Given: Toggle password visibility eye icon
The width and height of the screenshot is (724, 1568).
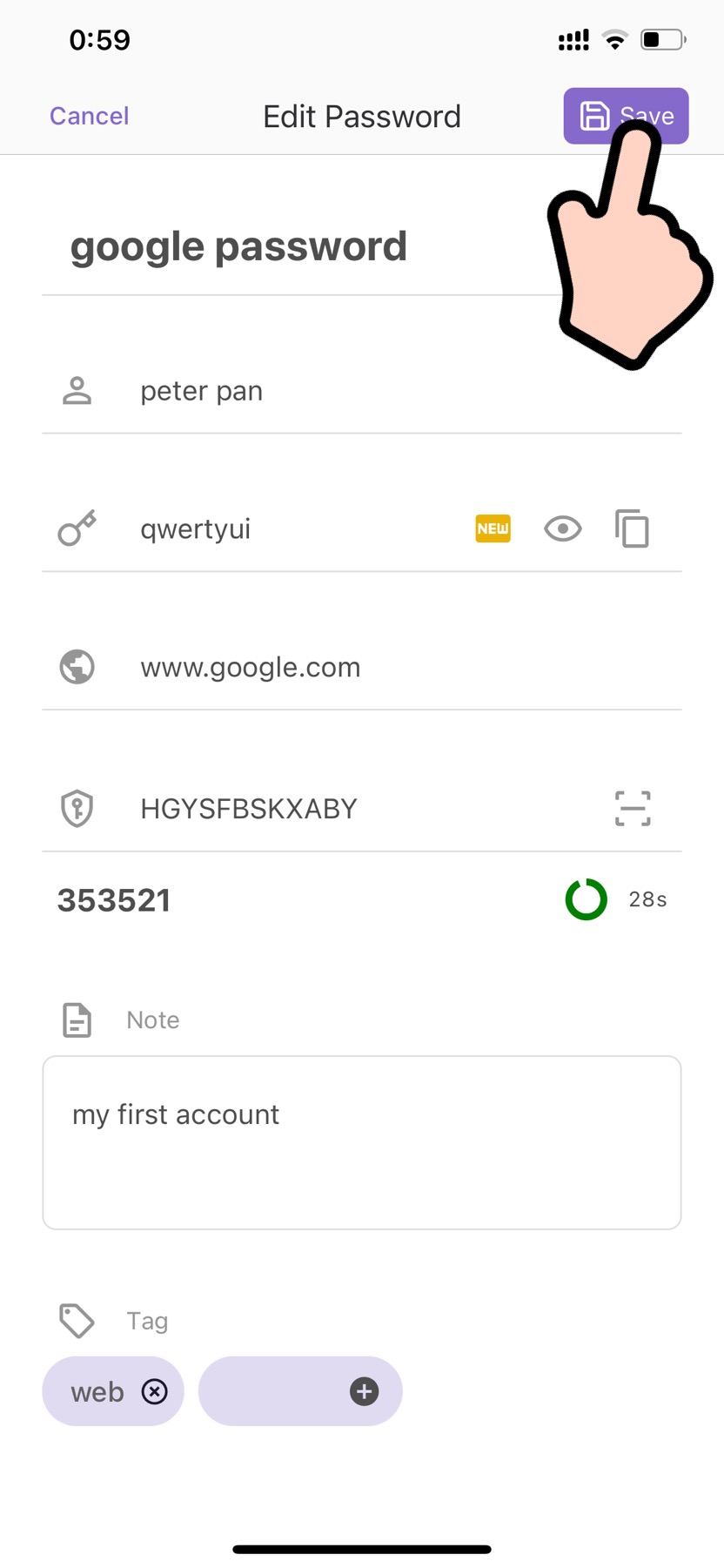Looking at the screenshot, I should 562,528.
